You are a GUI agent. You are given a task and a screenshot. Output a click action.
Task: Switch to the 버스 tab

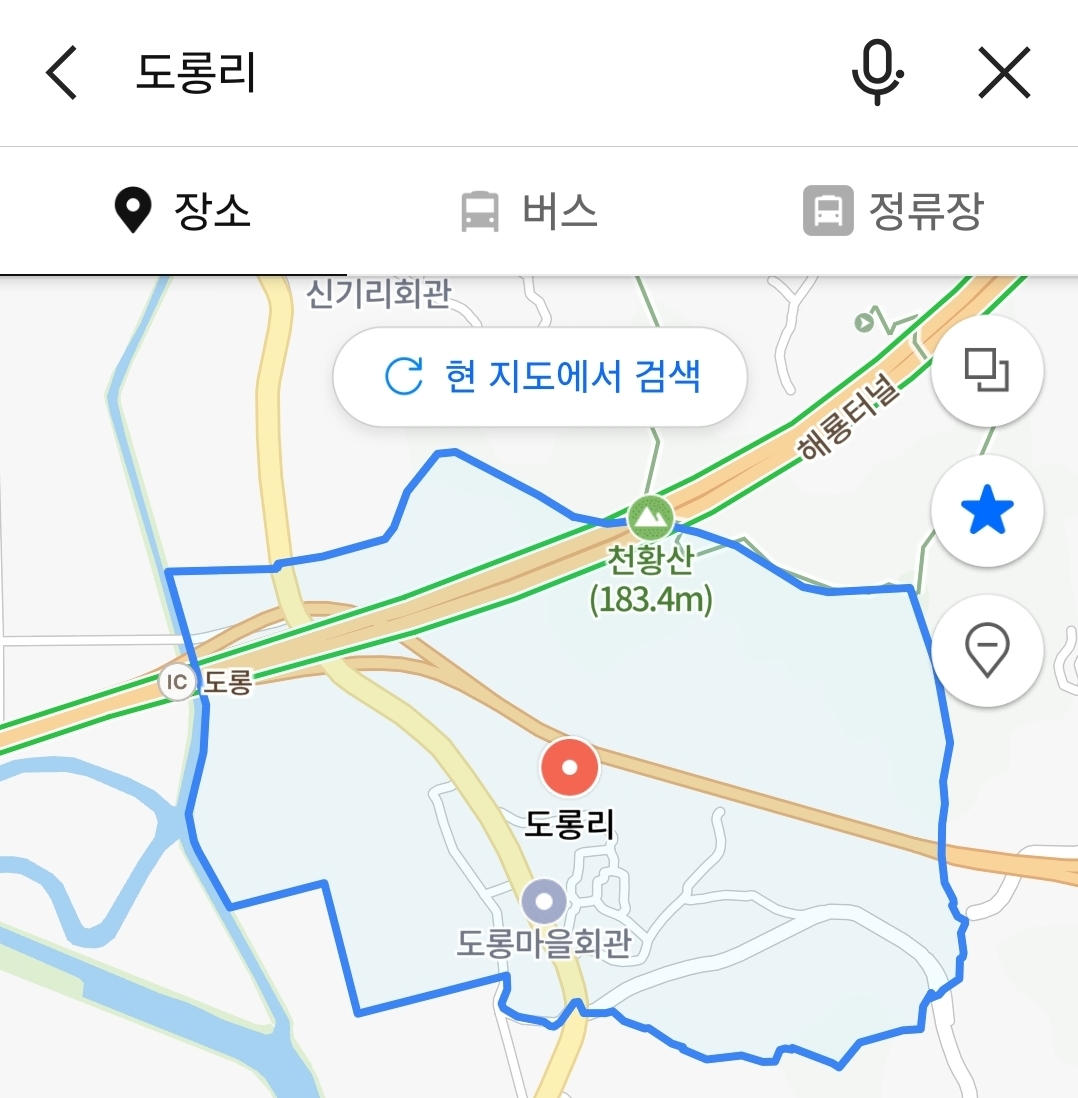(528, 212)
